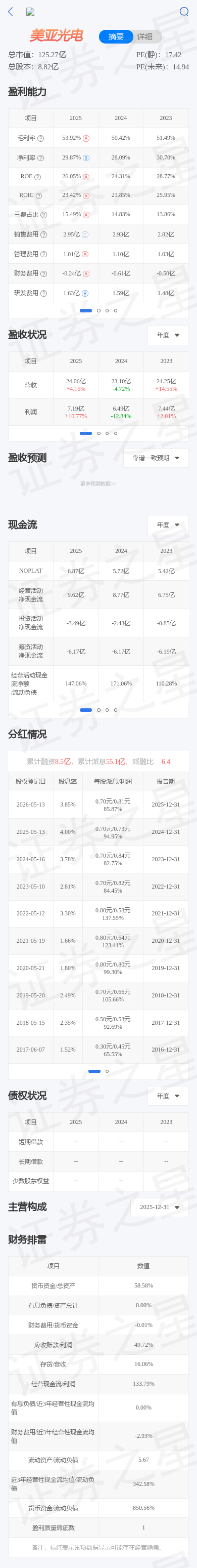This screenshot has height=1568, width=197.
Task: Open 更多预测数据 link
Action: [x=98, y=484]
